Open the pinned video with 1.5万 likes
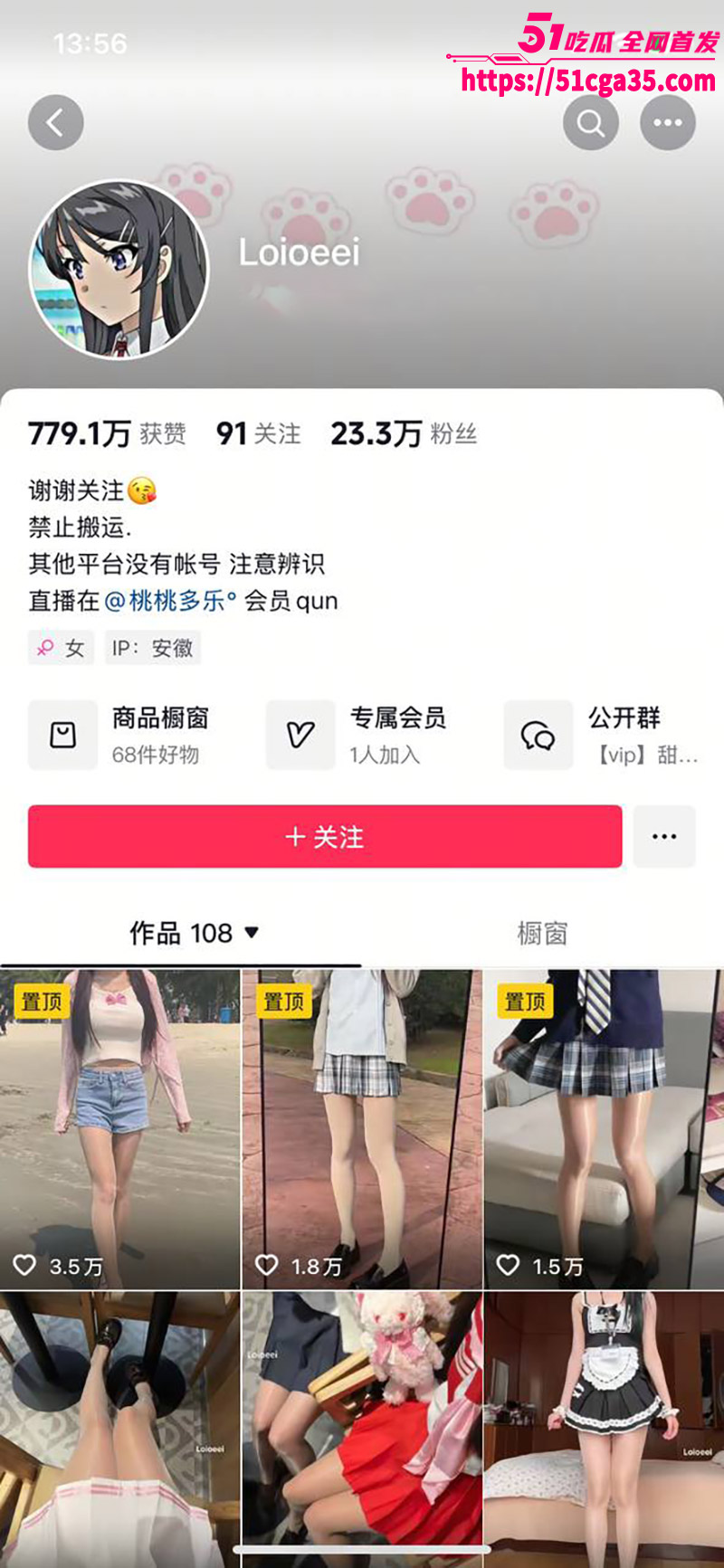The height and width of the screenshot is (1568, 724). pyautogui.click(x=604, y=1129)
